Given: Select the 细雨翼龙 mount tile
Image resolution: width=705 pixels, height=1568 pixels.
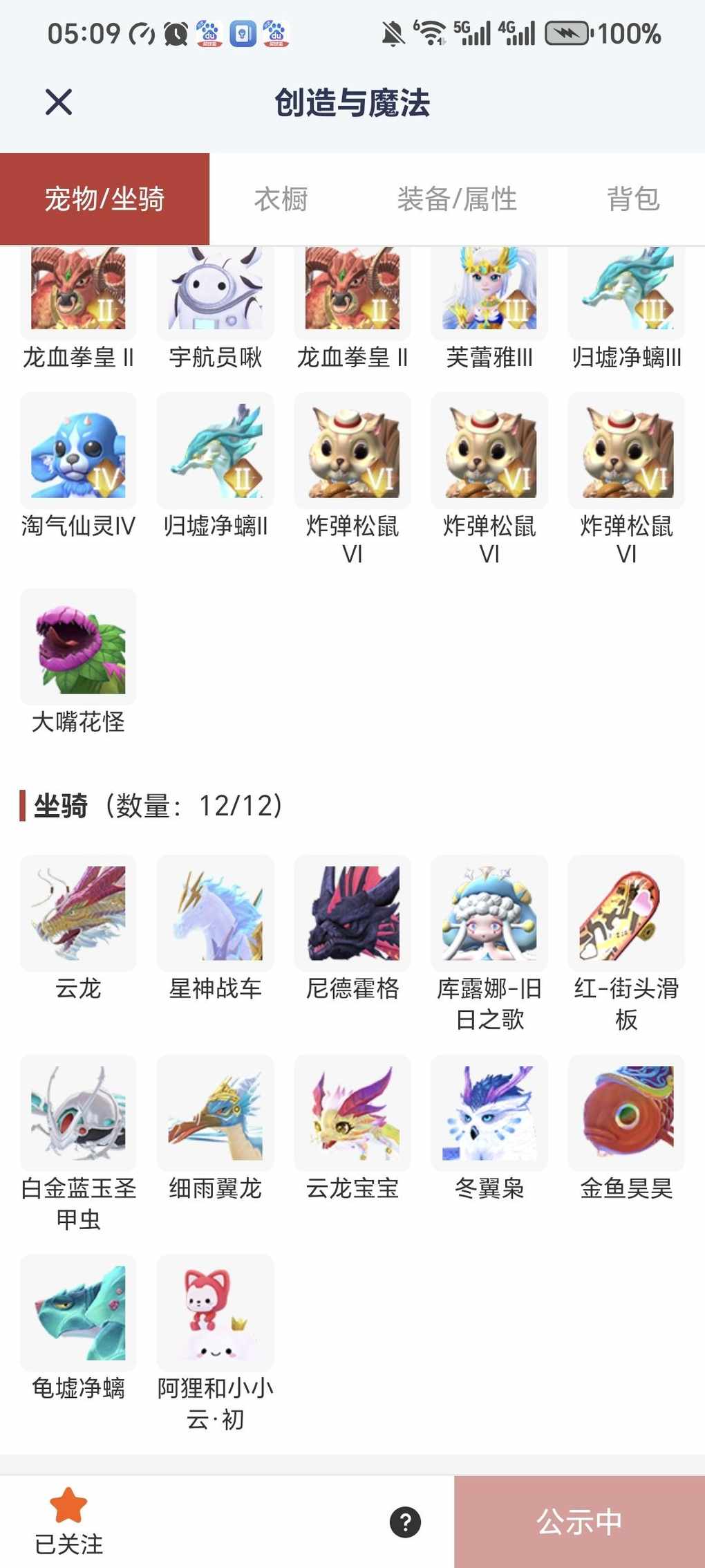Looking at the screenshot, I should (x=215, y=1113).
